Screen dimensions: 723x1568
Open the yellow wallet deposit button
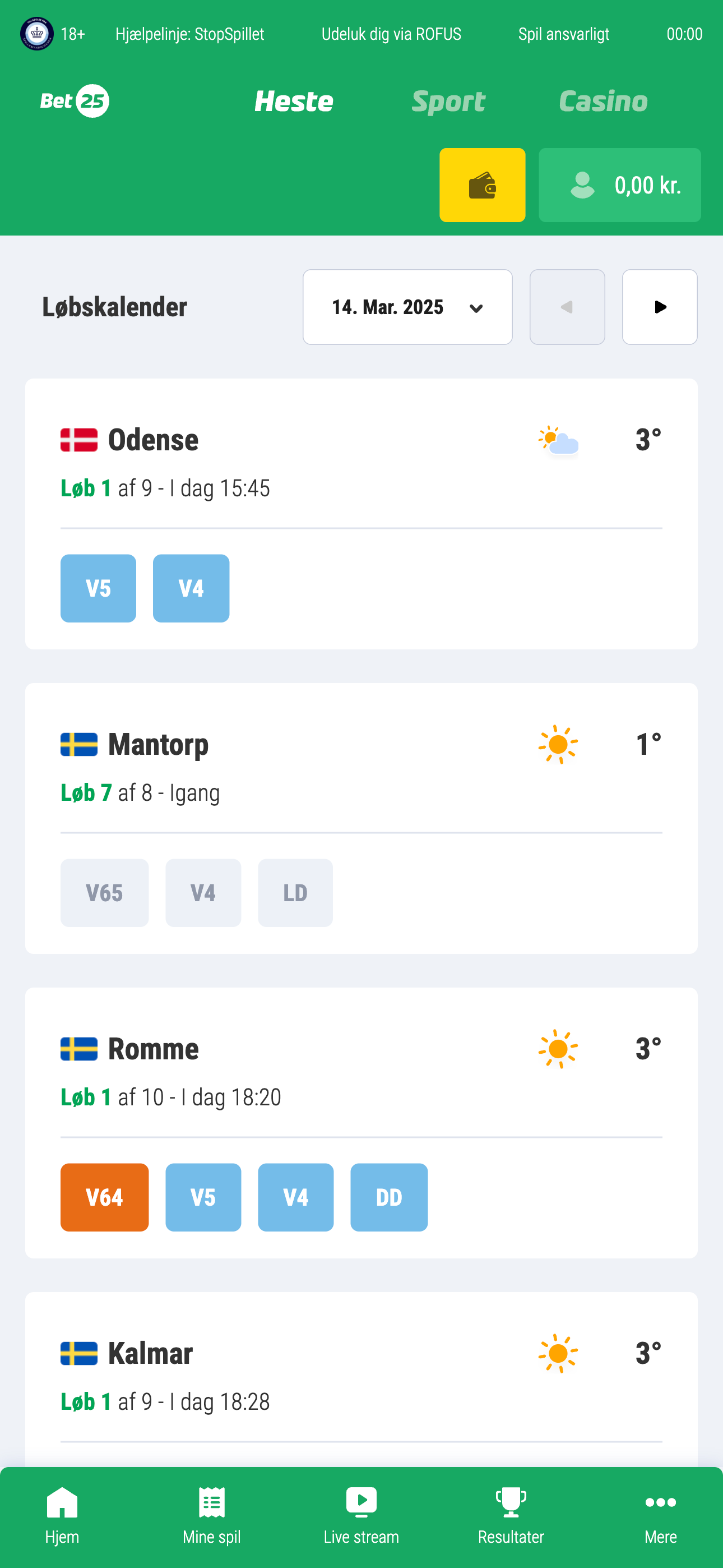(x=482, y=185)
